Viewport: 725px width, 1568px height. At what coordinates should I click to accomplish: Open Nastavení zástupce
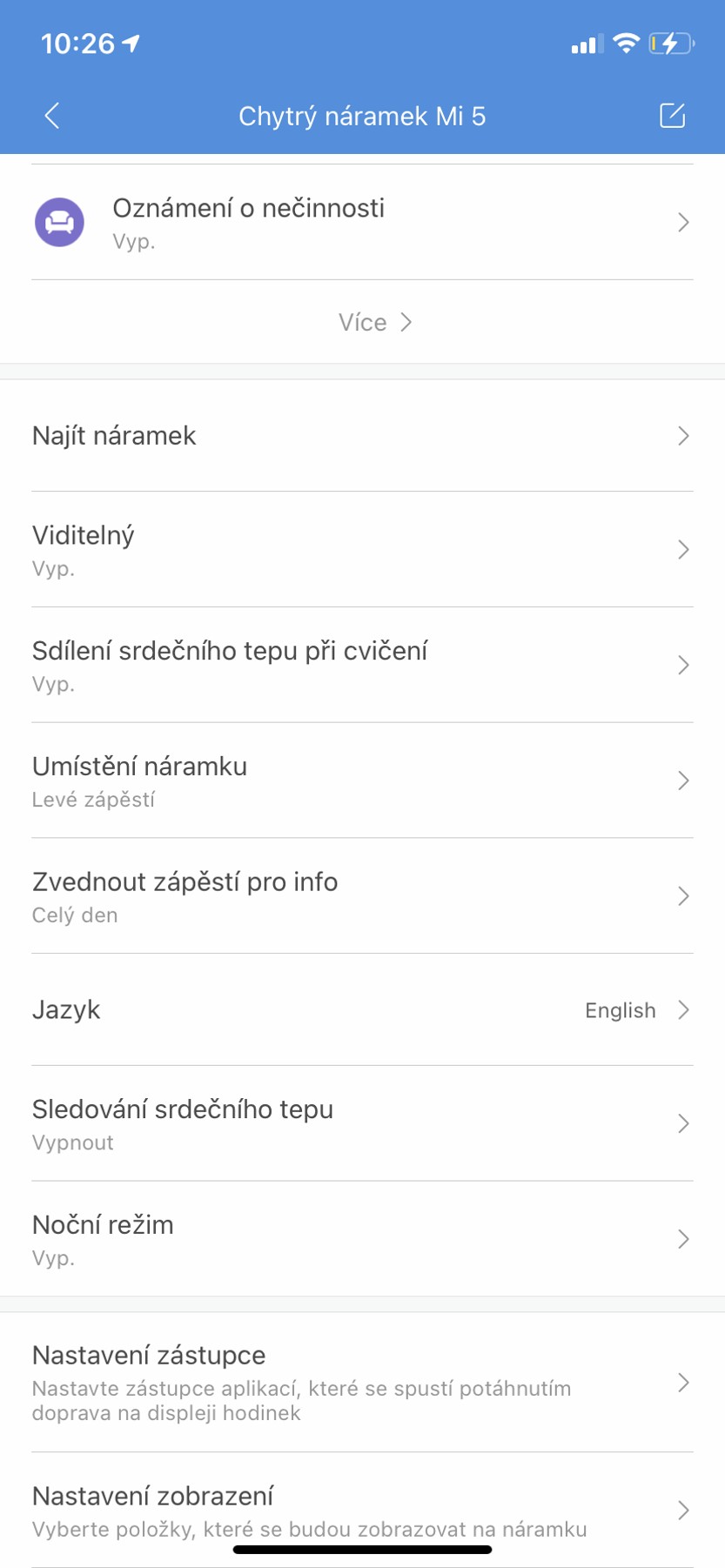[x=362, y=1382]
